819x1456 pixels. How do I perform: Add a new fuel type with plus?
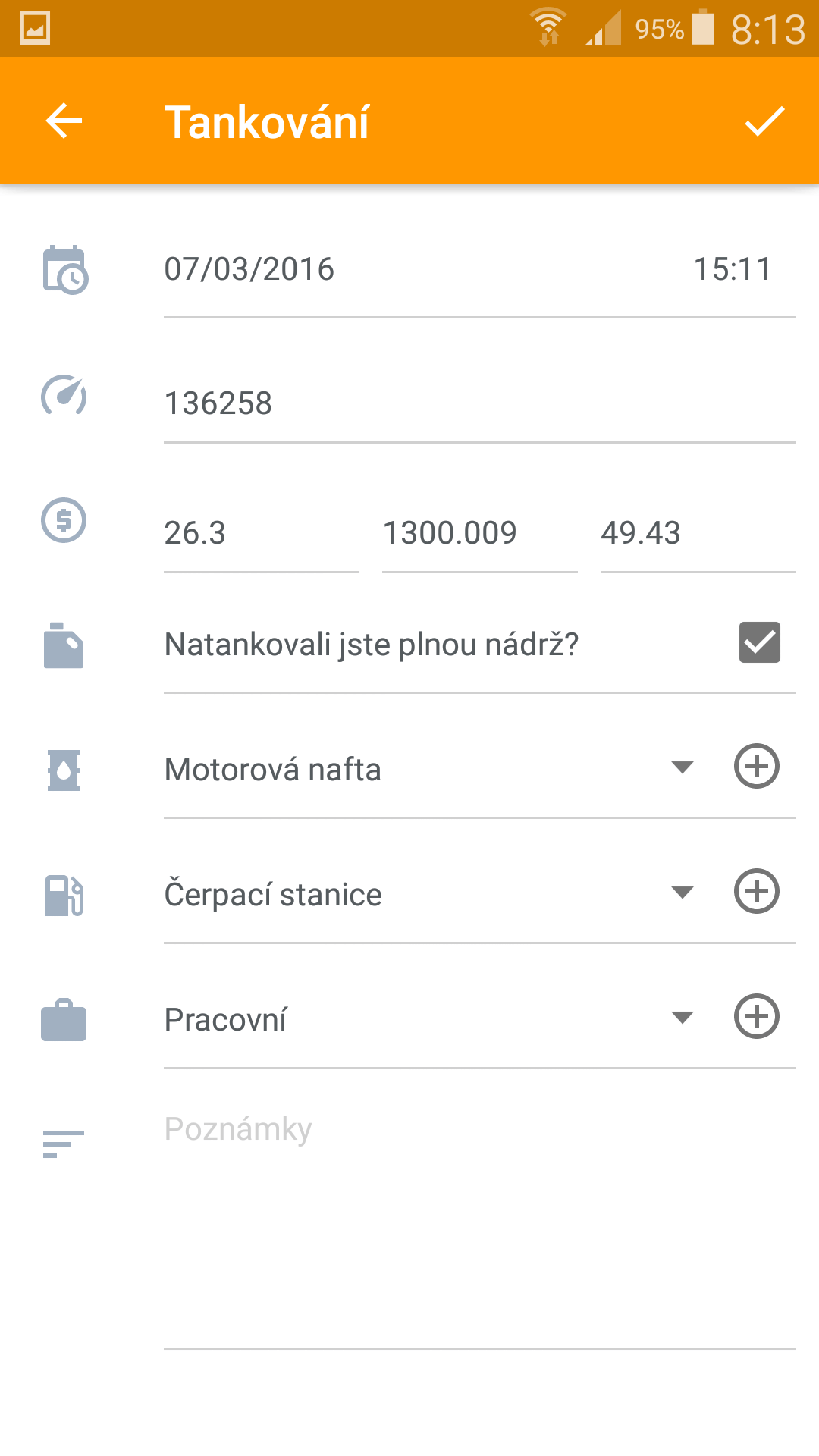[x=757, y=766]
